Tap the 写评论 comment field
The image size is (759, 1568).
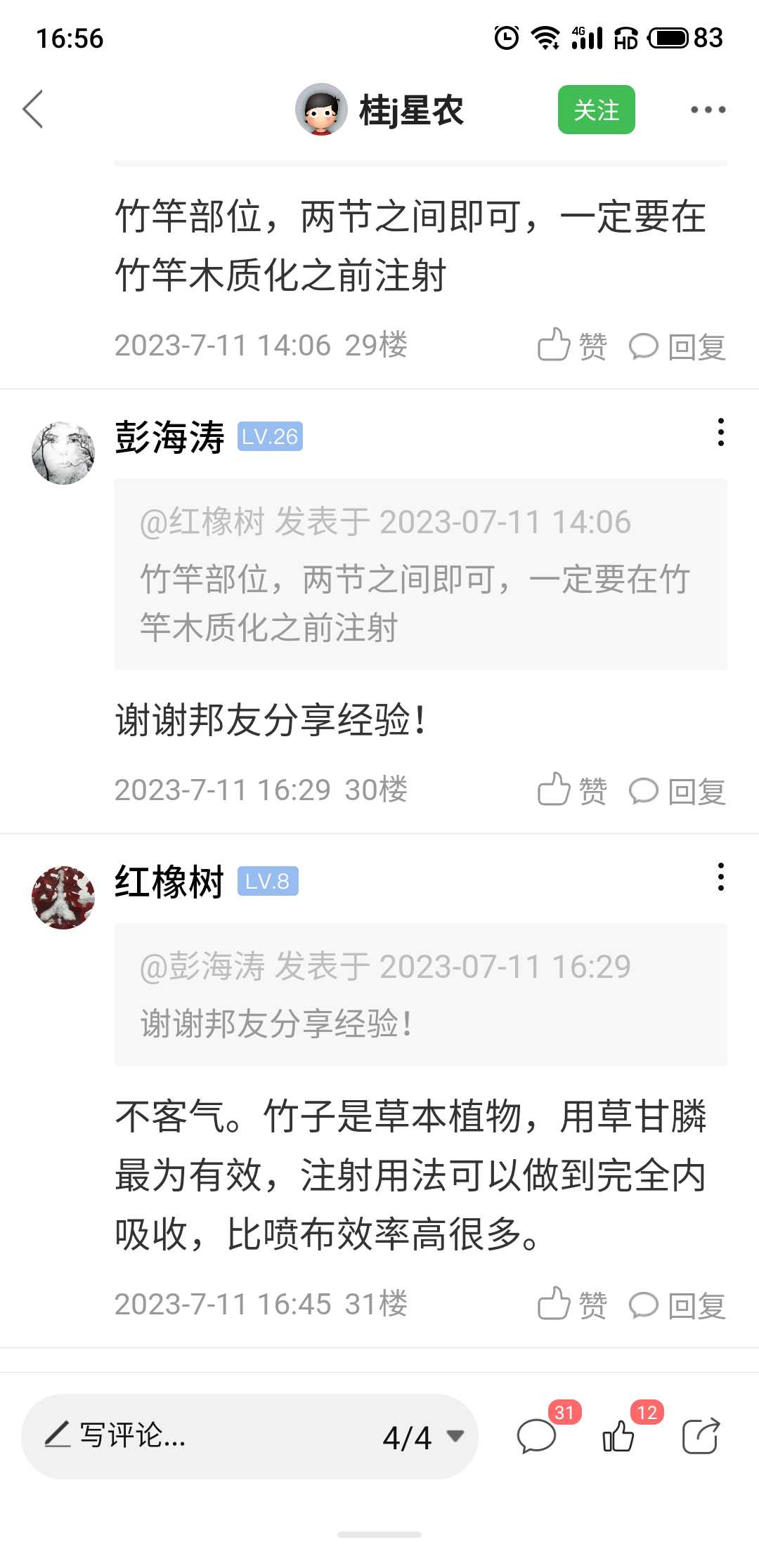click(197, 1436)
